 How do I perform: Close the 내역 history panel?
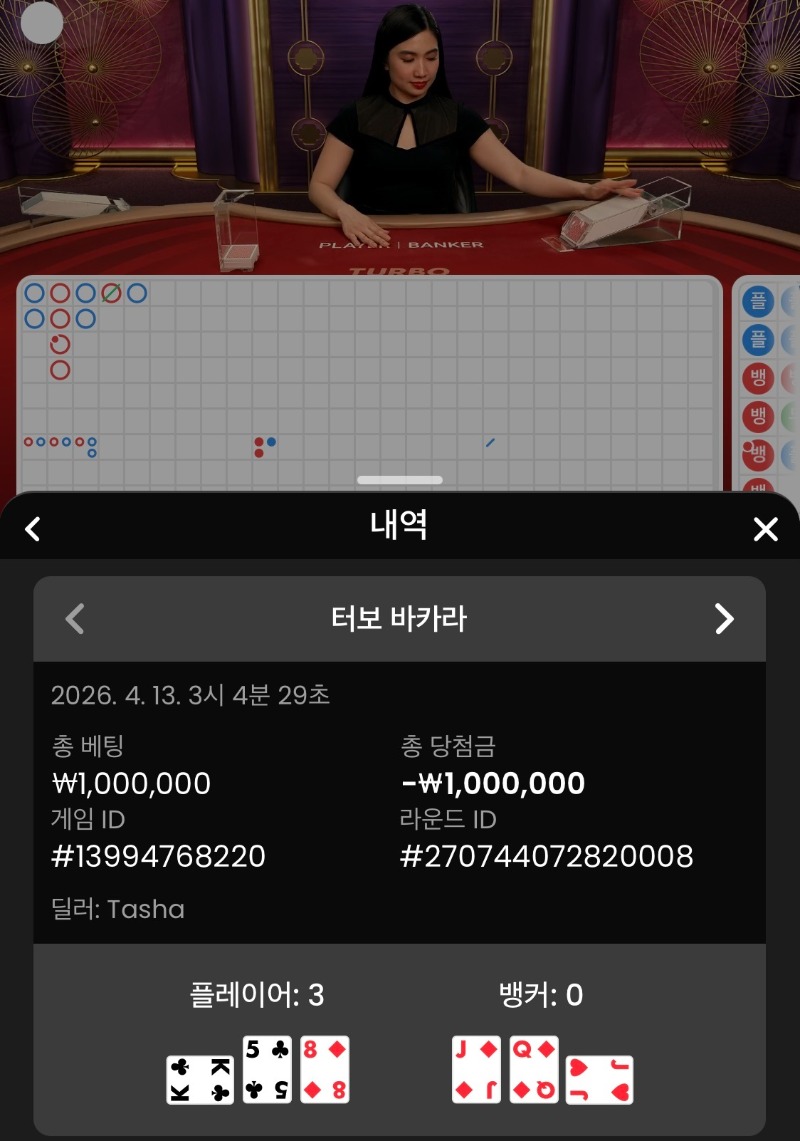point(765,529)
